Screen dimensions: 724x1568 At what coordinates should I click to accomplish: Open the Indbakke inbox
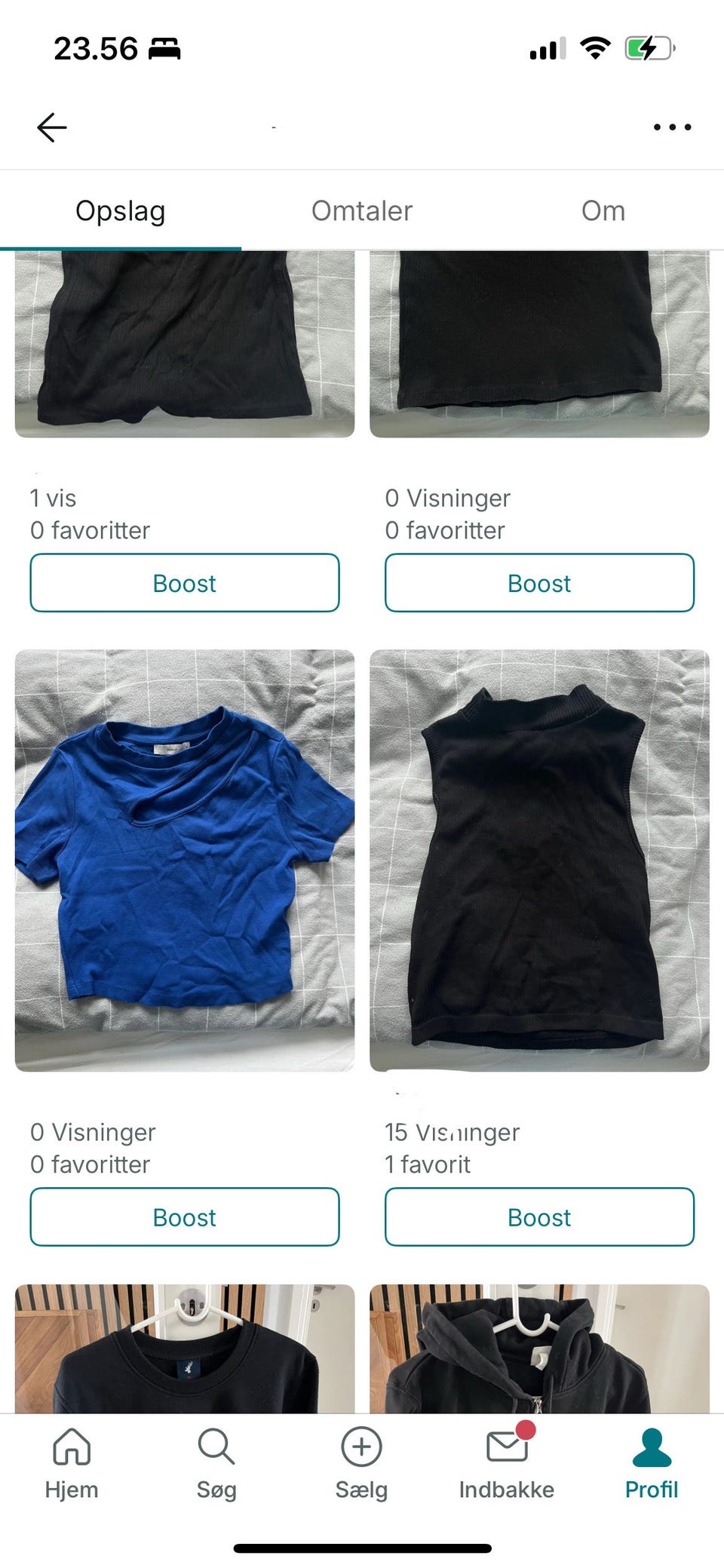(506, 1463)
